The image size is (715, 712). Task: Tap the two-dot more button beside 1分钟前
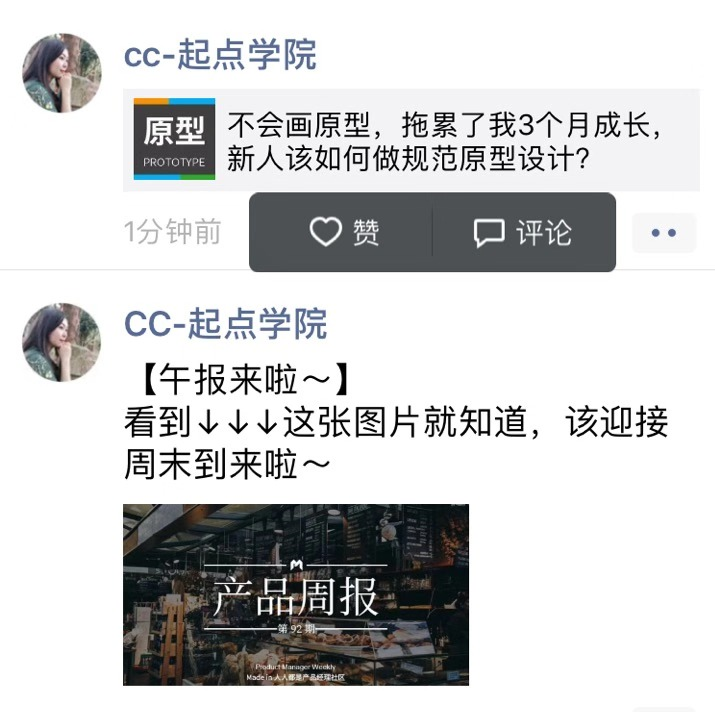(x=664, y=233)
